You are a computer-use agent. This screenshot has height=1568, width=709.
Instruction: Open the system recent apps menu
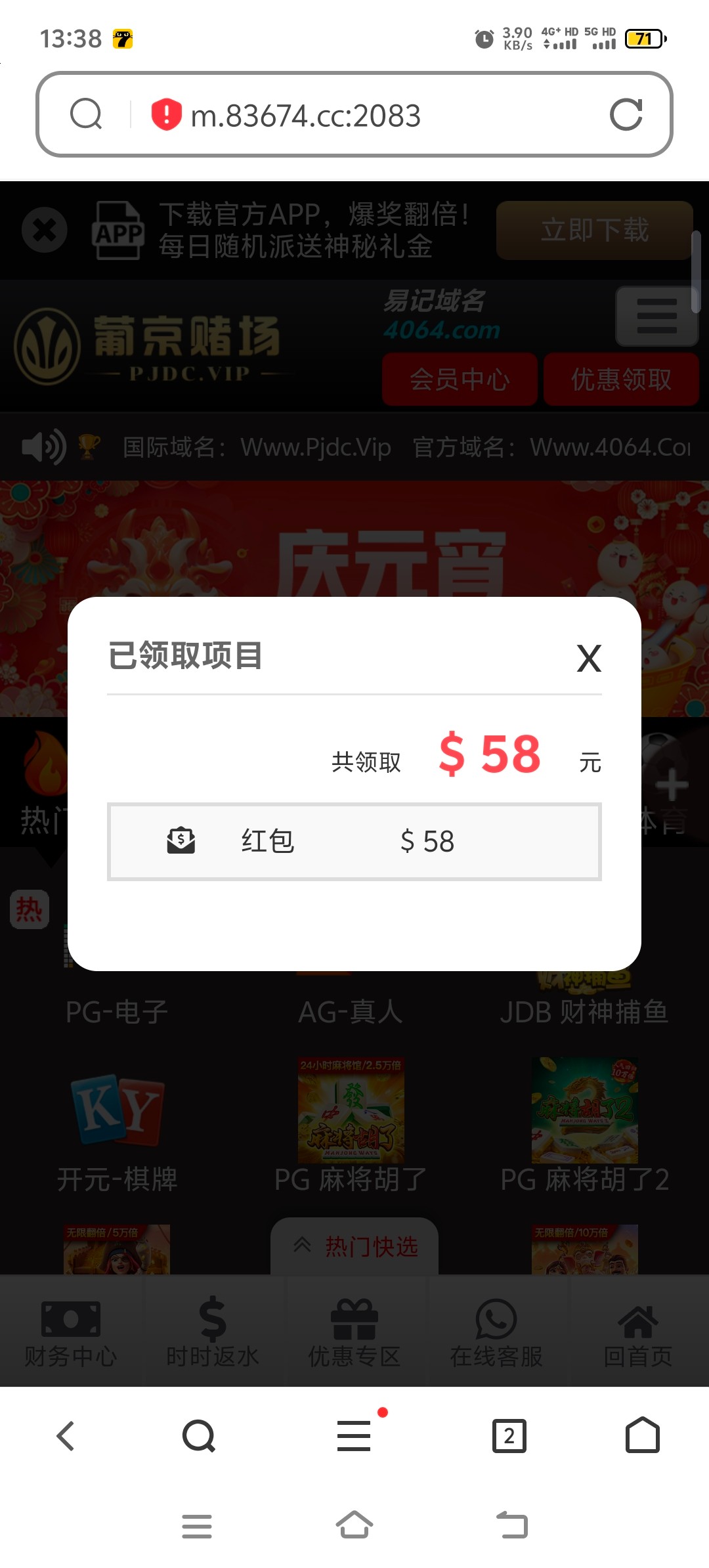(197, 1526)
